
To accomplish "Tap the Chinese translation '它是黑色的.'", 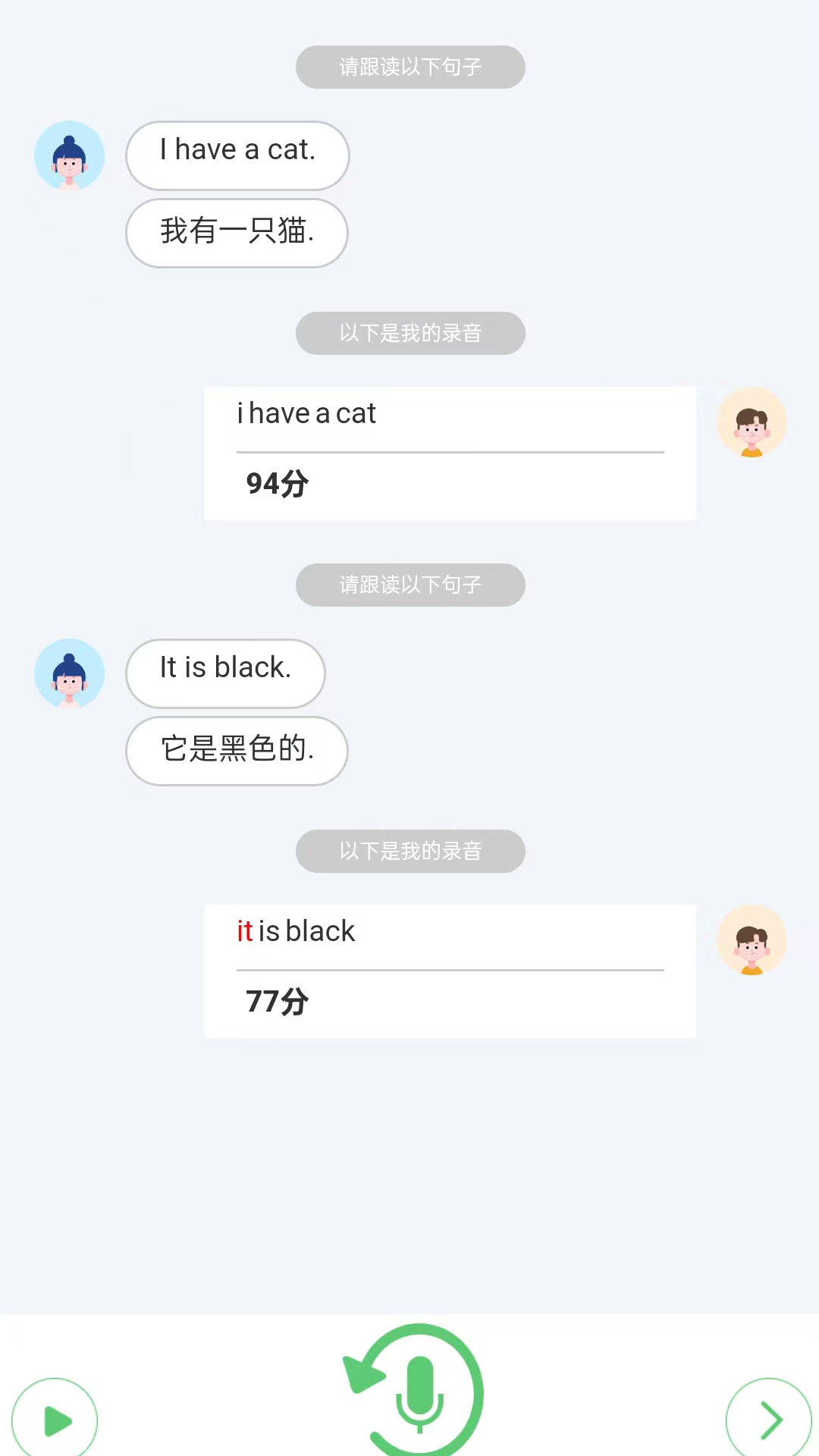I will (236, 750).
